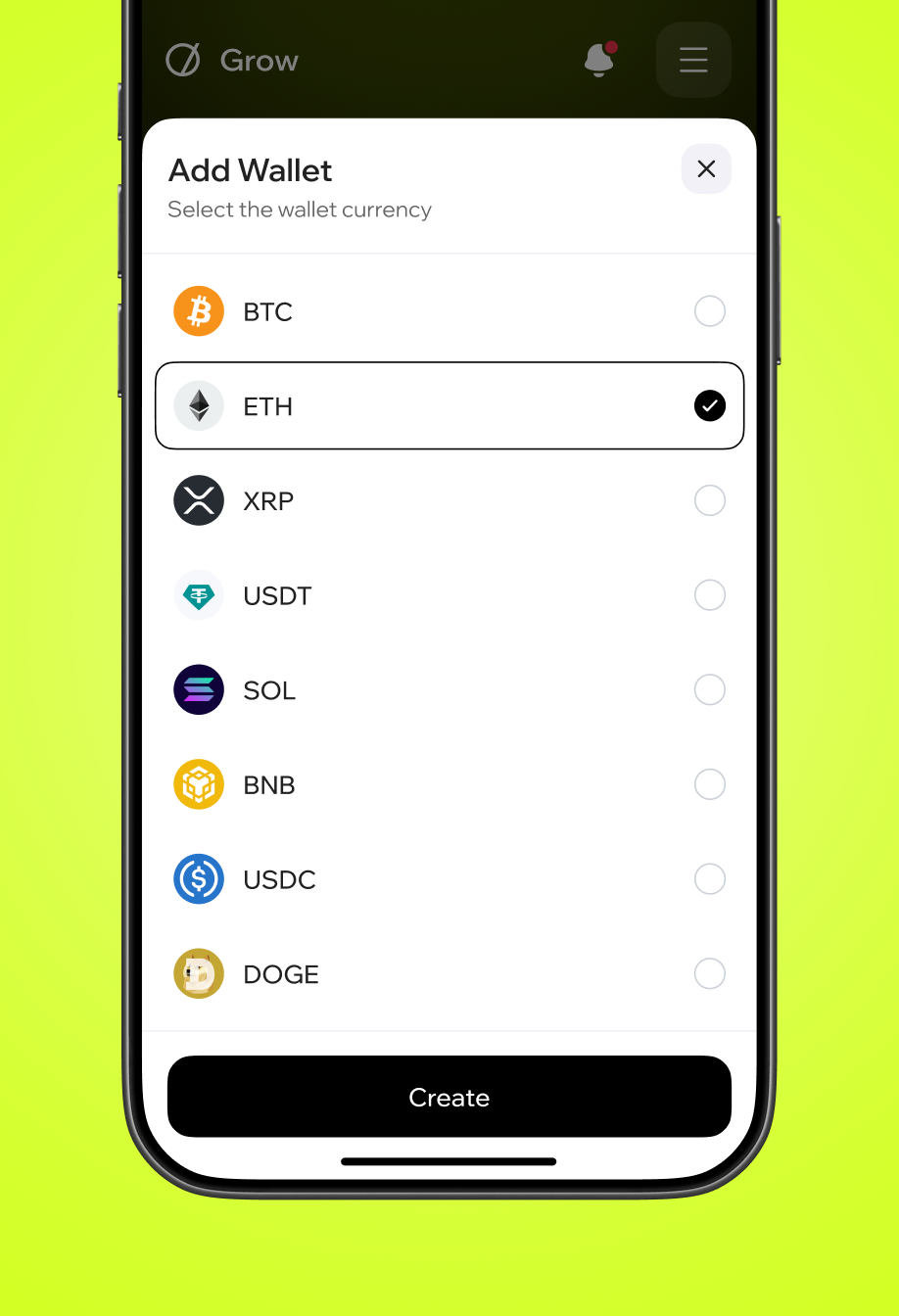Pick USDT from the list
Image resolution: width=899 pixels, height=1316 pixels.
pyautogui.click(x=449, y=595)
